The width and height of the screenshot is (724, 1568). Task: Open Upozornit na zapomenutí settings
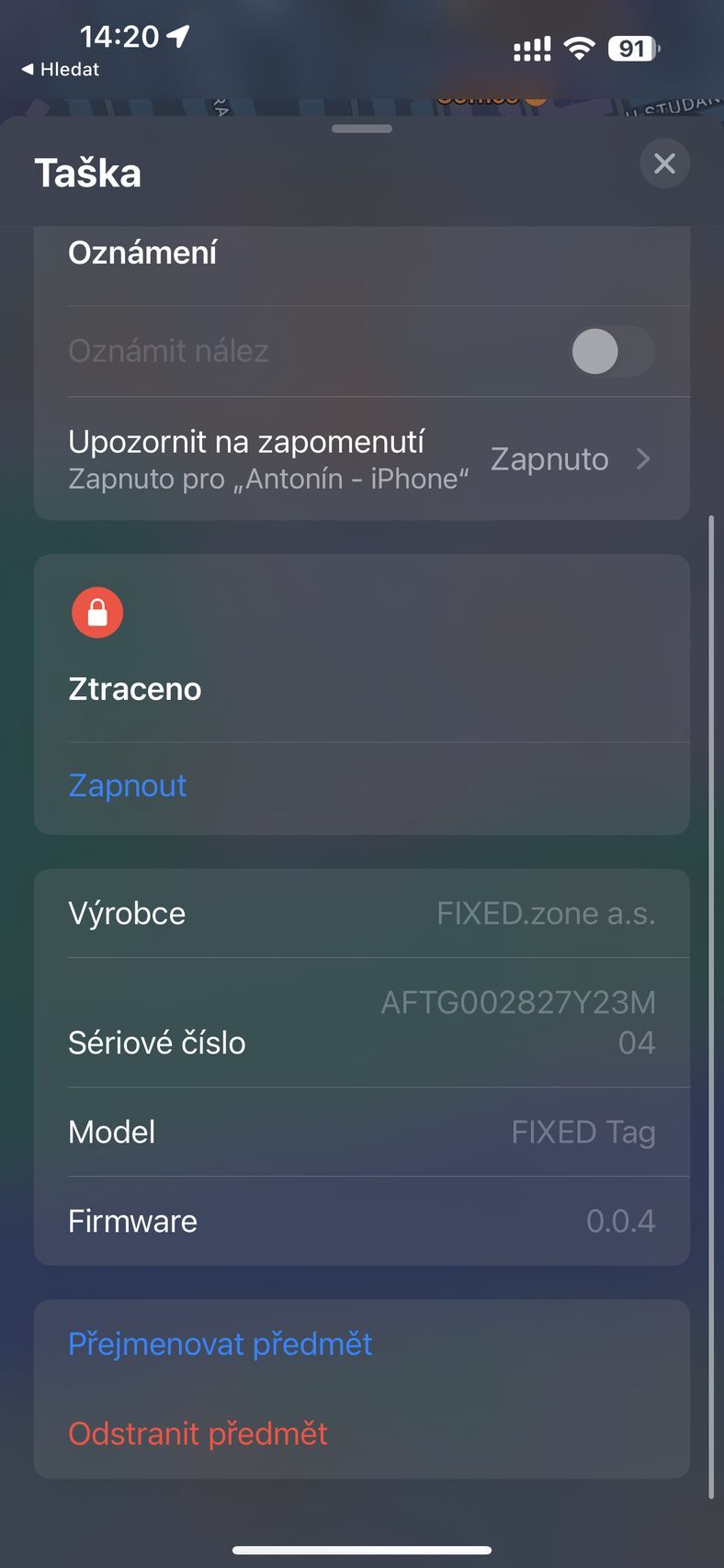(x=362, y=459)
